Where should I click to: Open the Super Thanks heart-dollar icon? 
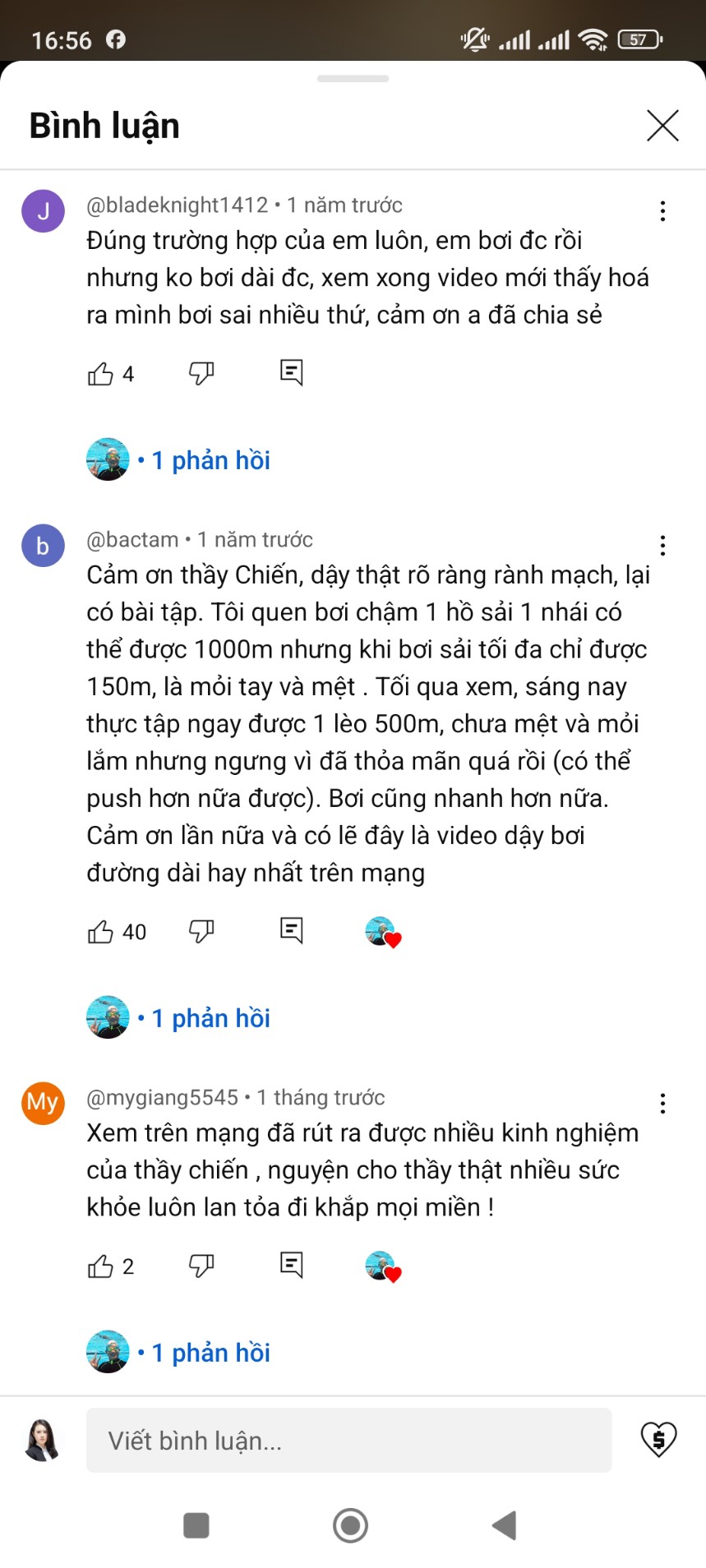coord(658,1440)
